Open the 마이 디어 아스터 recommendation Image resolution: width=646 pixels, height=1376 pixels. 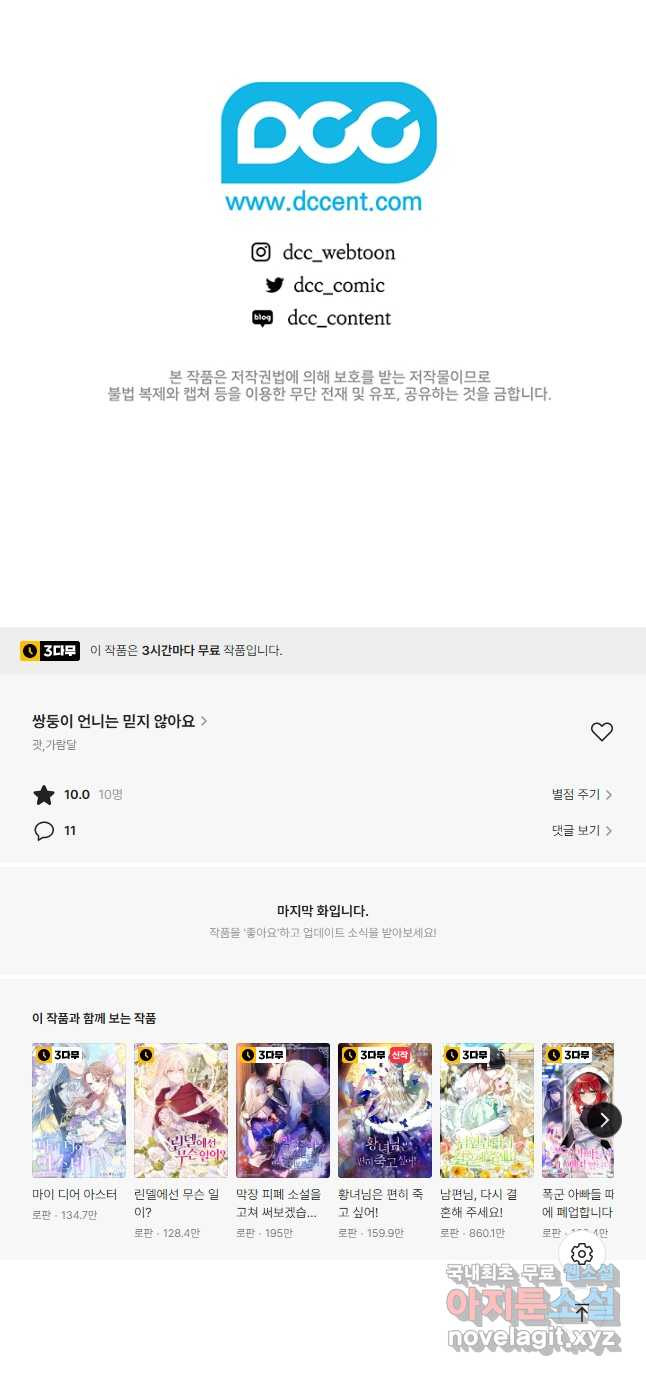79,1111
